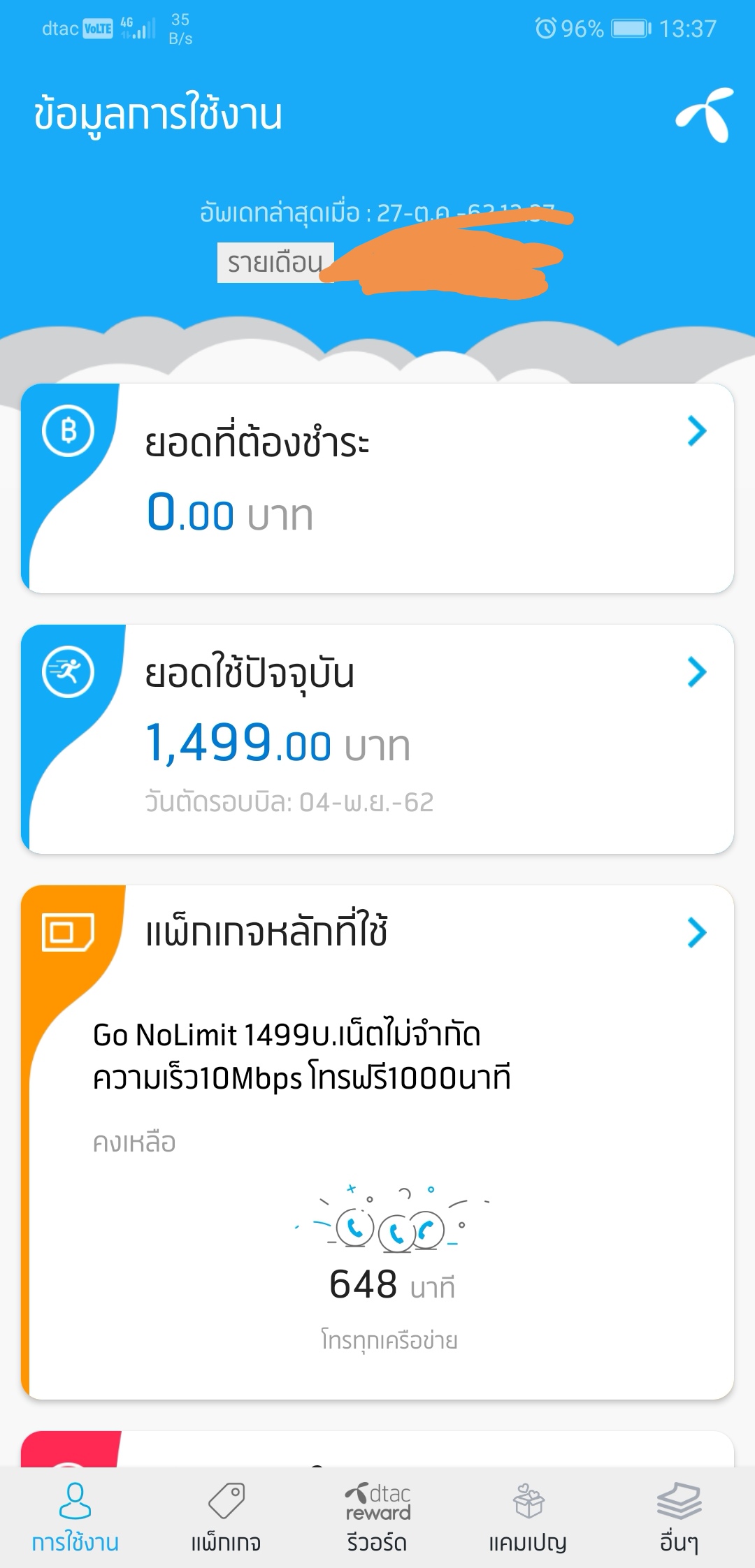Switch to the การใช้งาน tab
The height and width of the screenshot is (1568, 755).
(x=75, y=1516)
